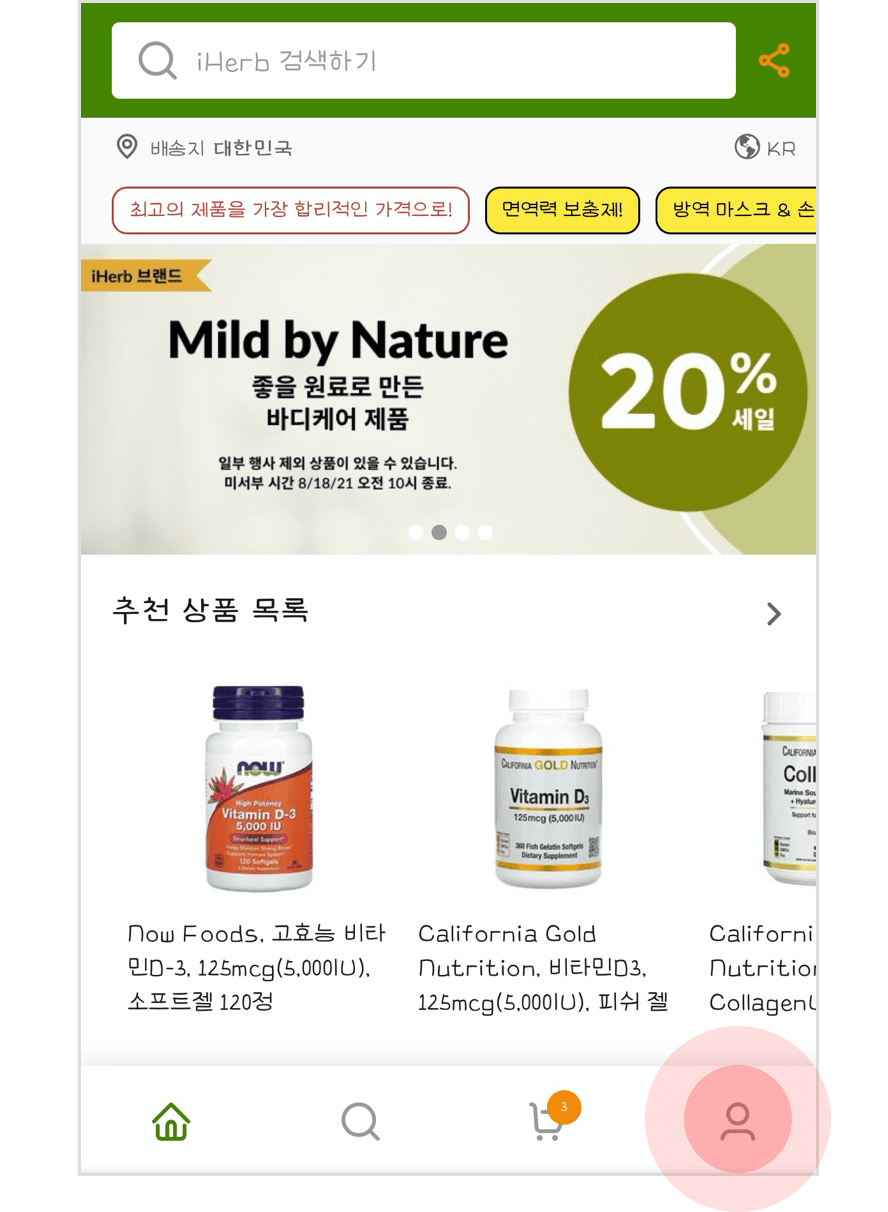Switch to the search tab
888x1212 pixels.
tap(360, 1121)
